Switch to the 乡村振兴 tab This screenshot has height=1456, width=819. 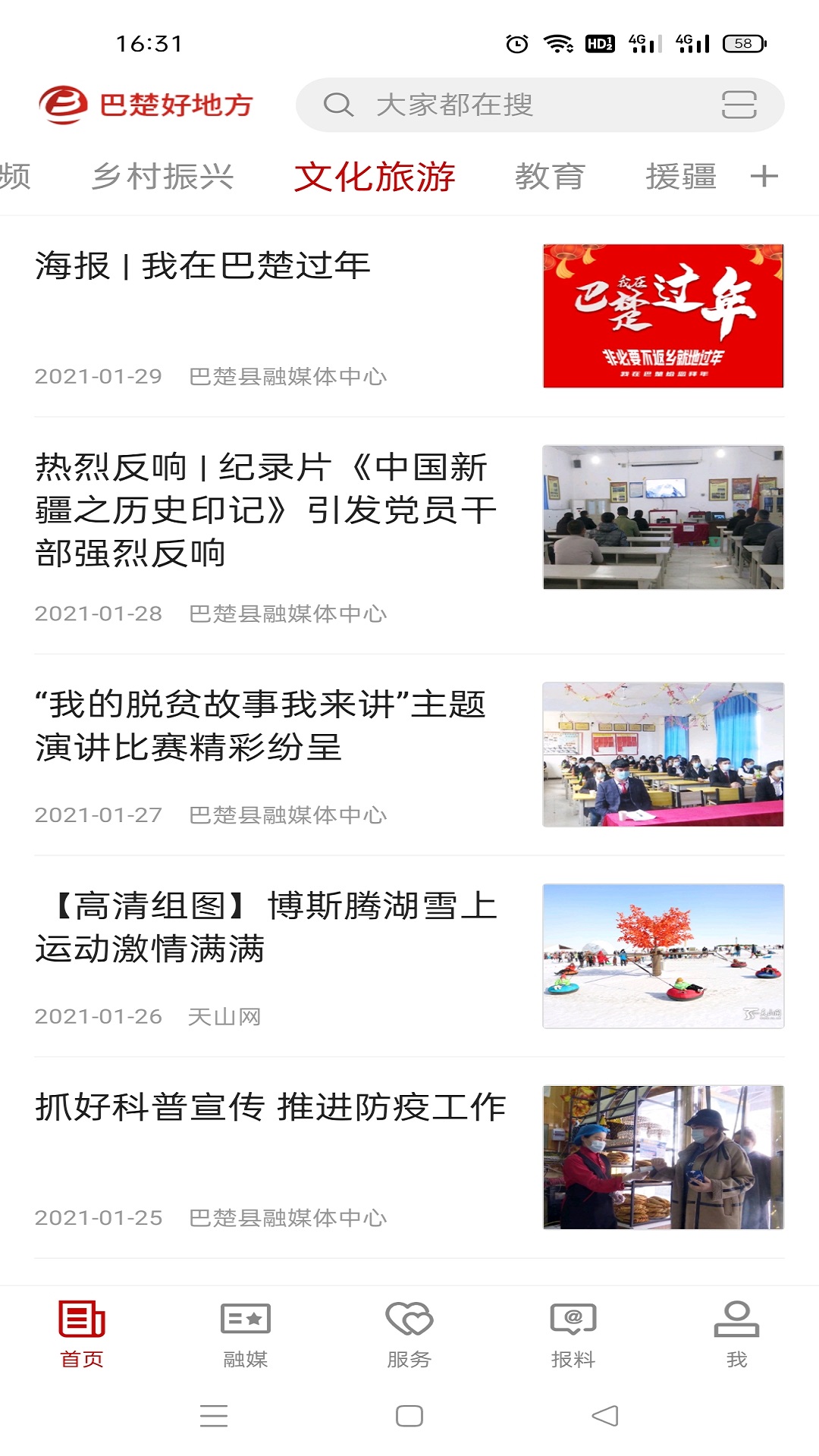pos(162,177)
